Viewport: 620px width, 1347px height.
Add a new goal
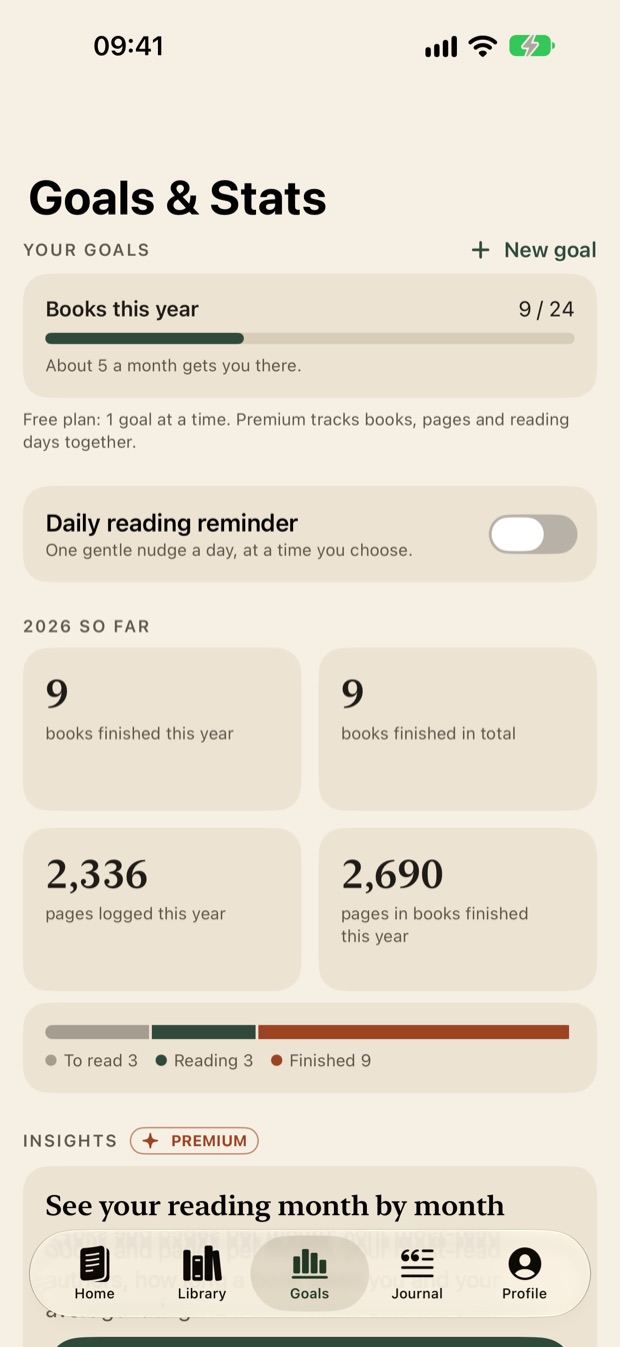(534, 250)
